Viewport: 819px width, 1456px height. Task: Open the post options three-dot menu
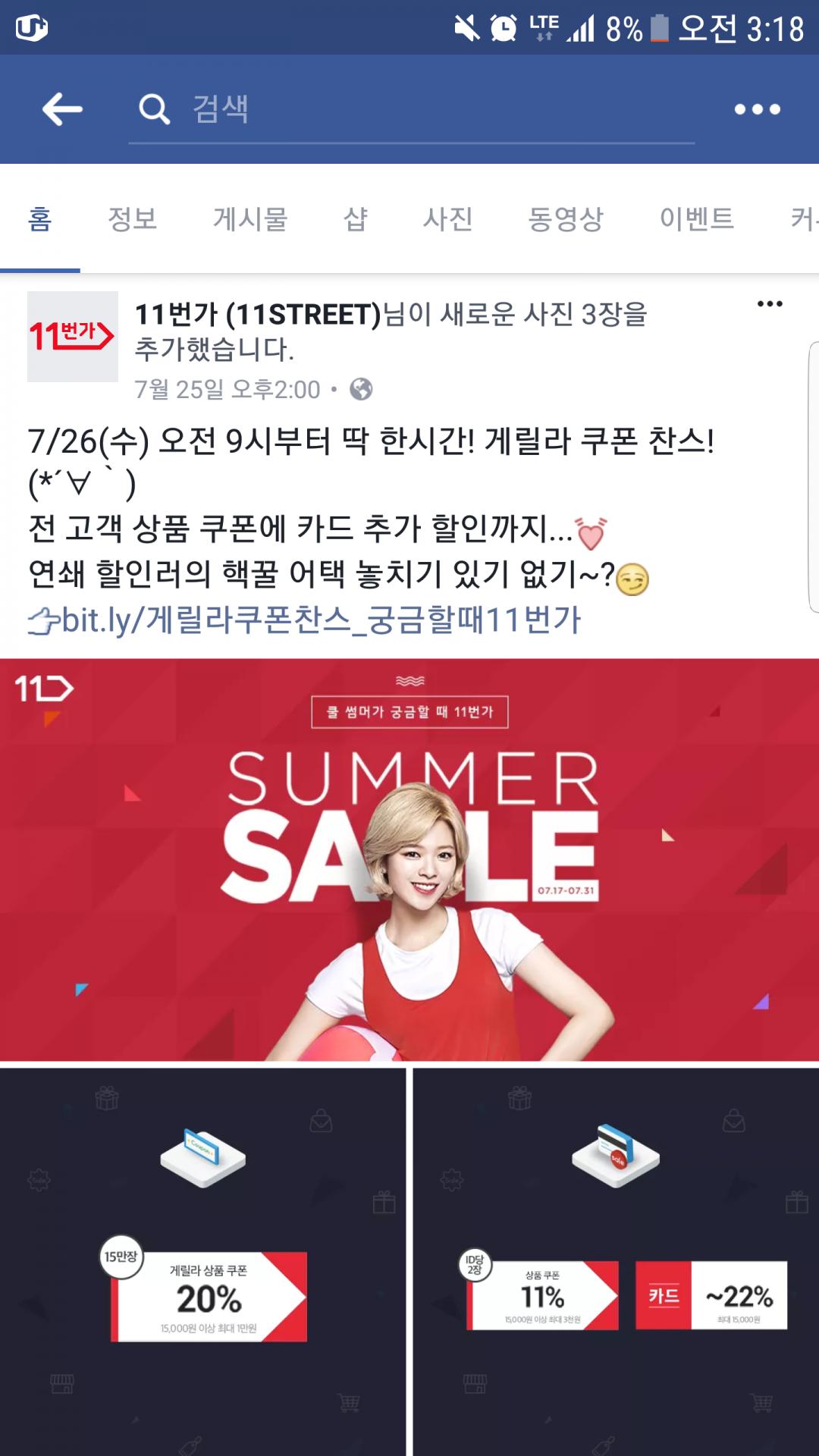click(770, 304)
